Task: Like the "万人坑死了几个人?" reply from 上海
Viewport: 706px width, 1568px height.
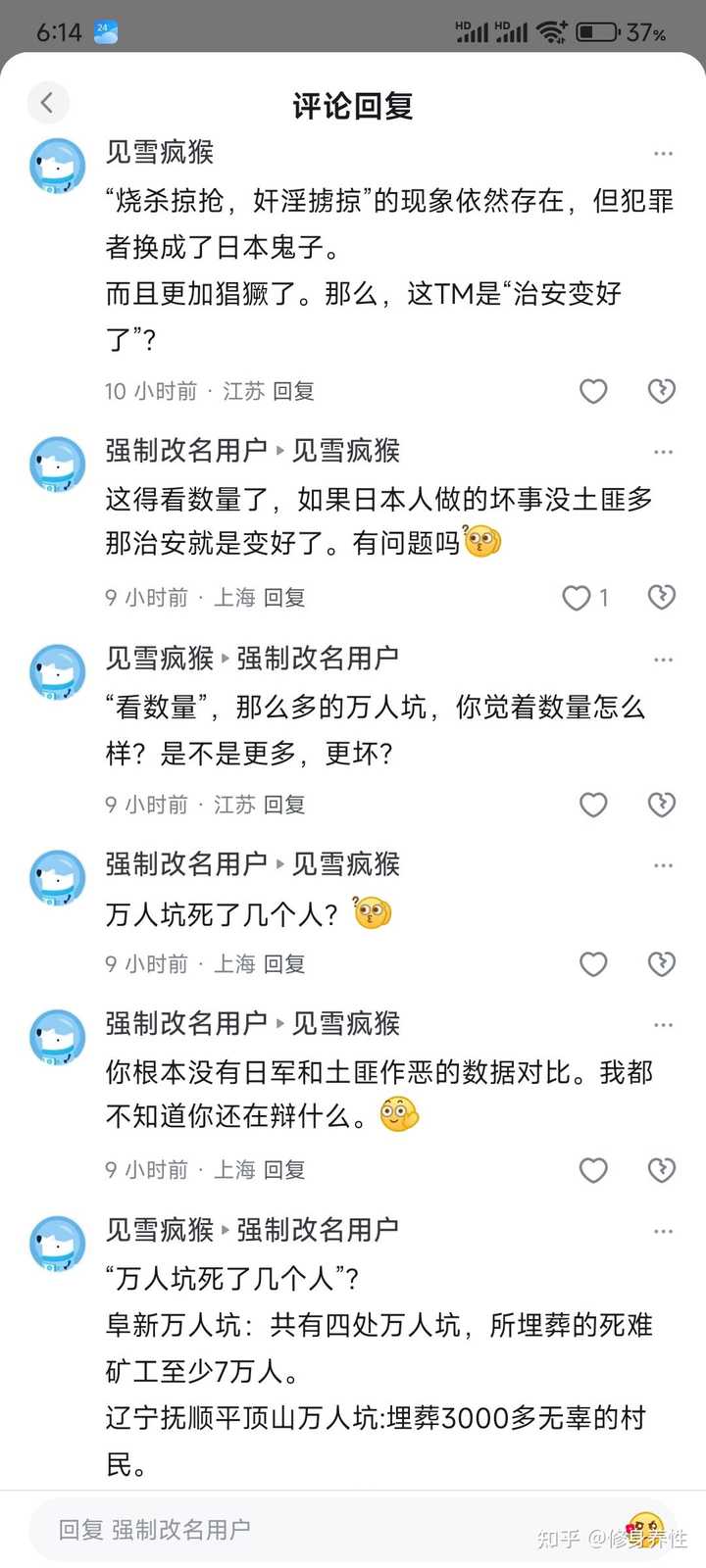Action: coord(593,964)
